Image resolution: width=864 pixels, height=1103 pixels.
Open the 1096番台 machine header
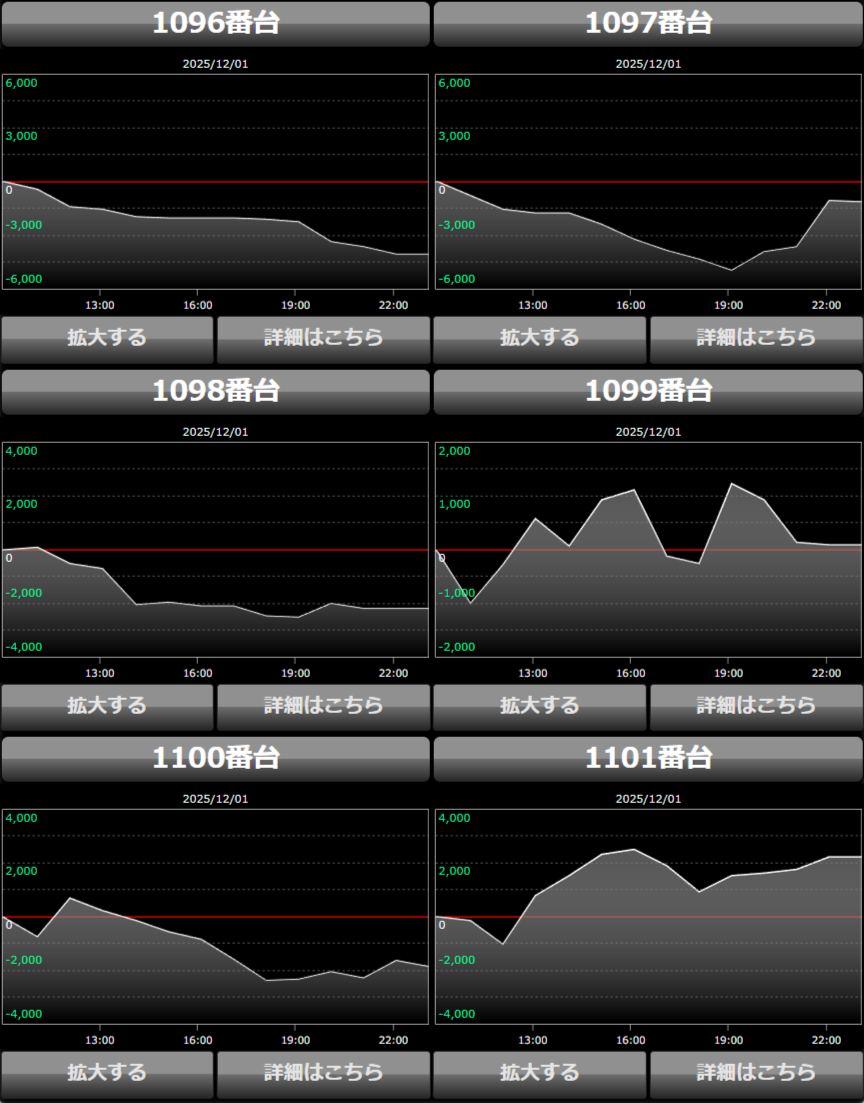point(215,24)
